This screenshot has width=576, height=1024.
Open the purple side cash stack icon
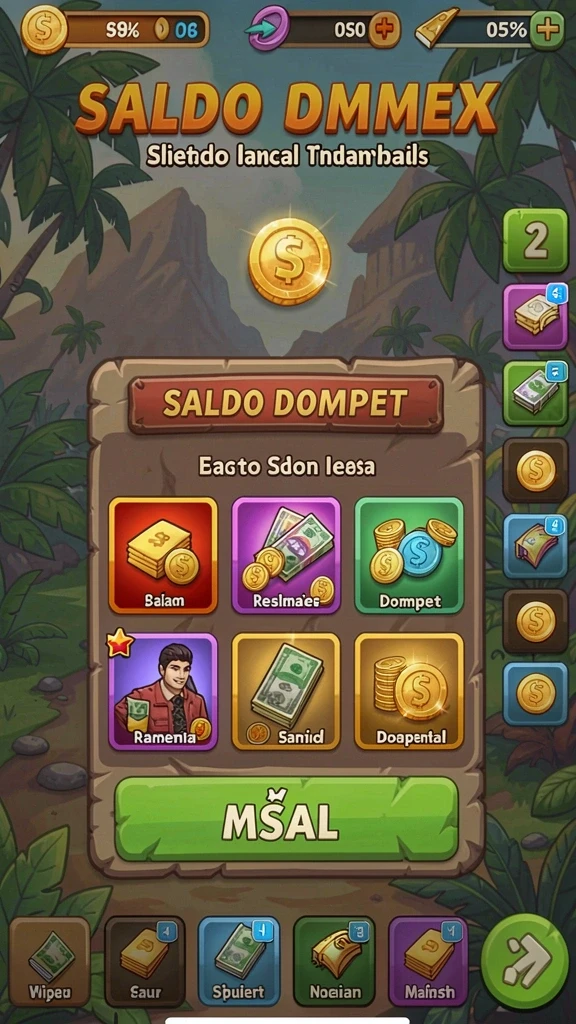(536, 317)
